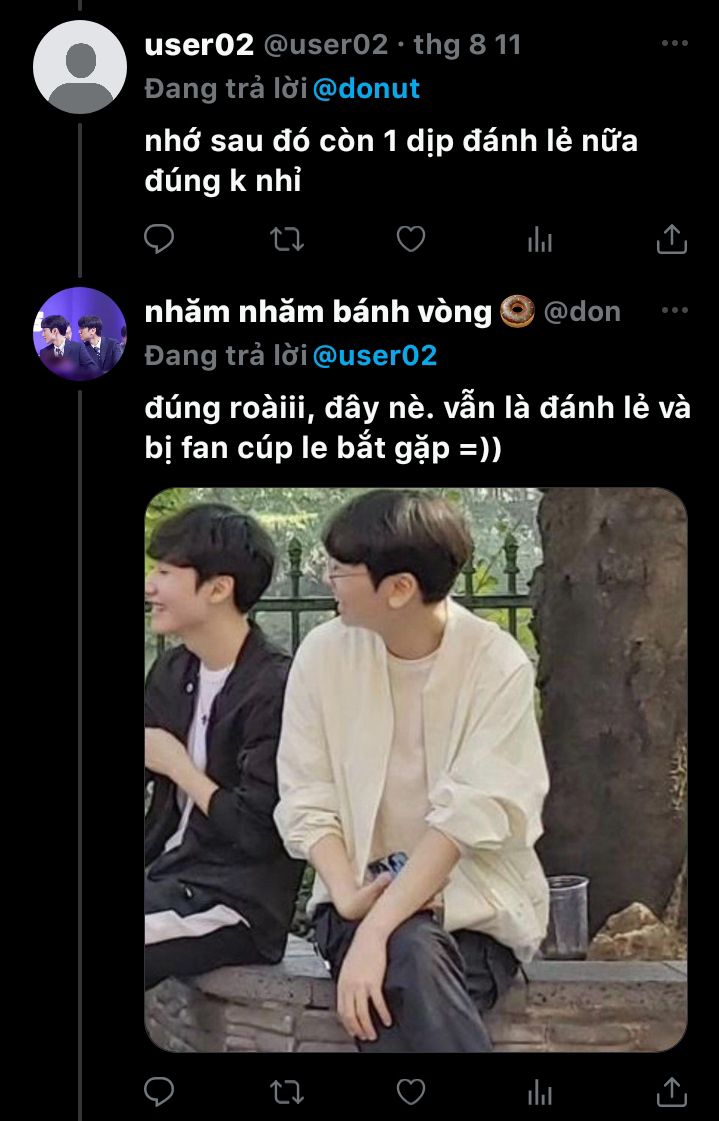View analytics for nhăm nhăm bánh vòng's tweet
Viewport: 719px width, 1121px height.
pos(540,1090)
